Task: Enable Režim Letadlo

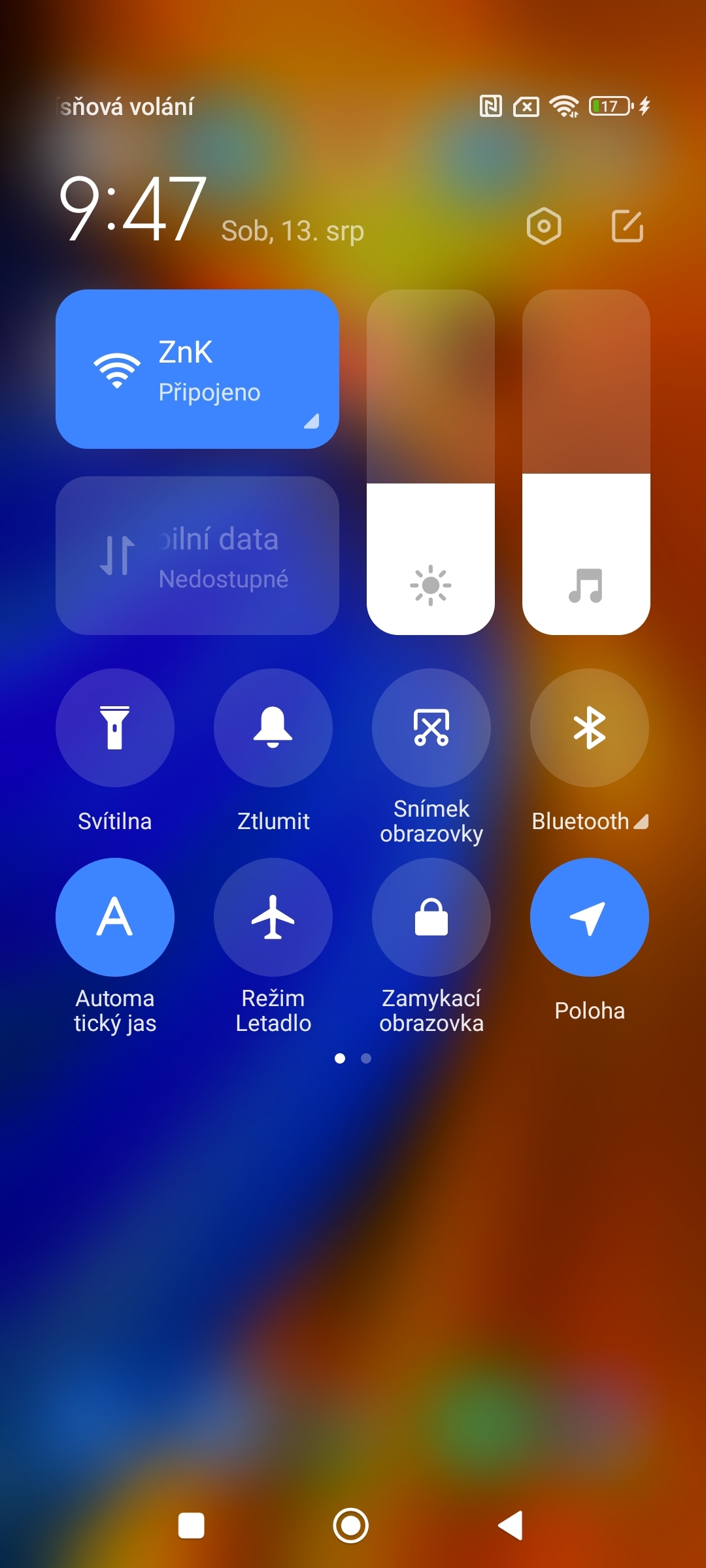Action: point(273,917)
